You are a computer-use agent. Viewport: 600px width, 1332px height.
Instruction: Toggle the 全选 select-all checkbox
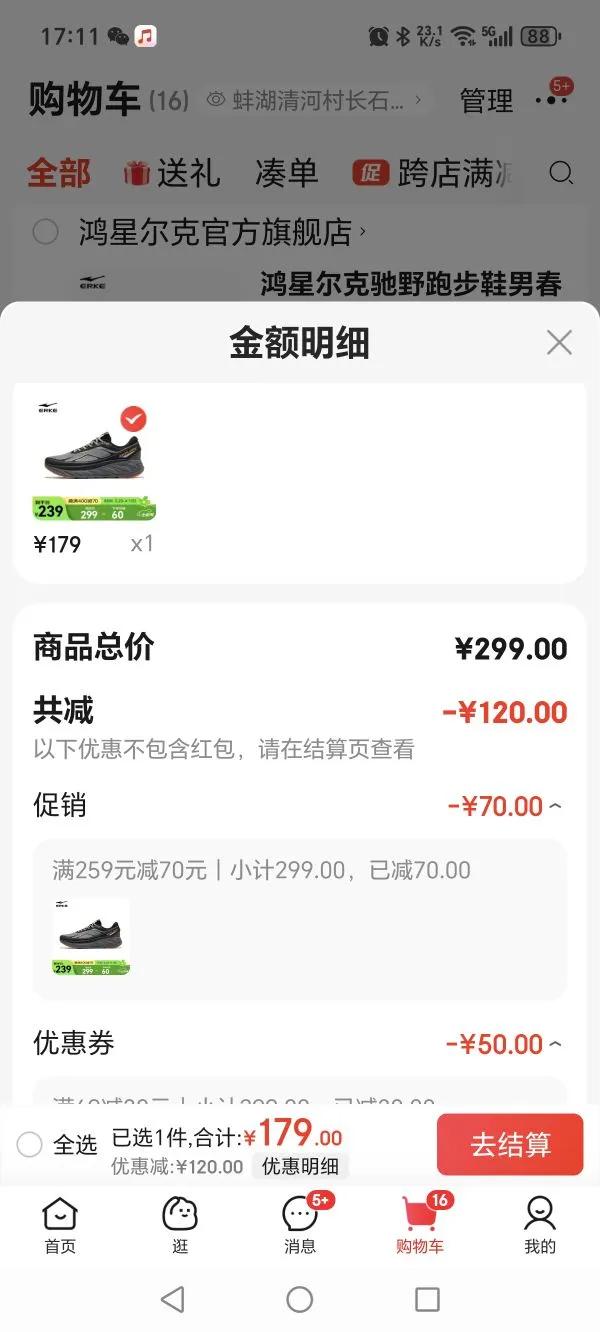point(30,1145)
